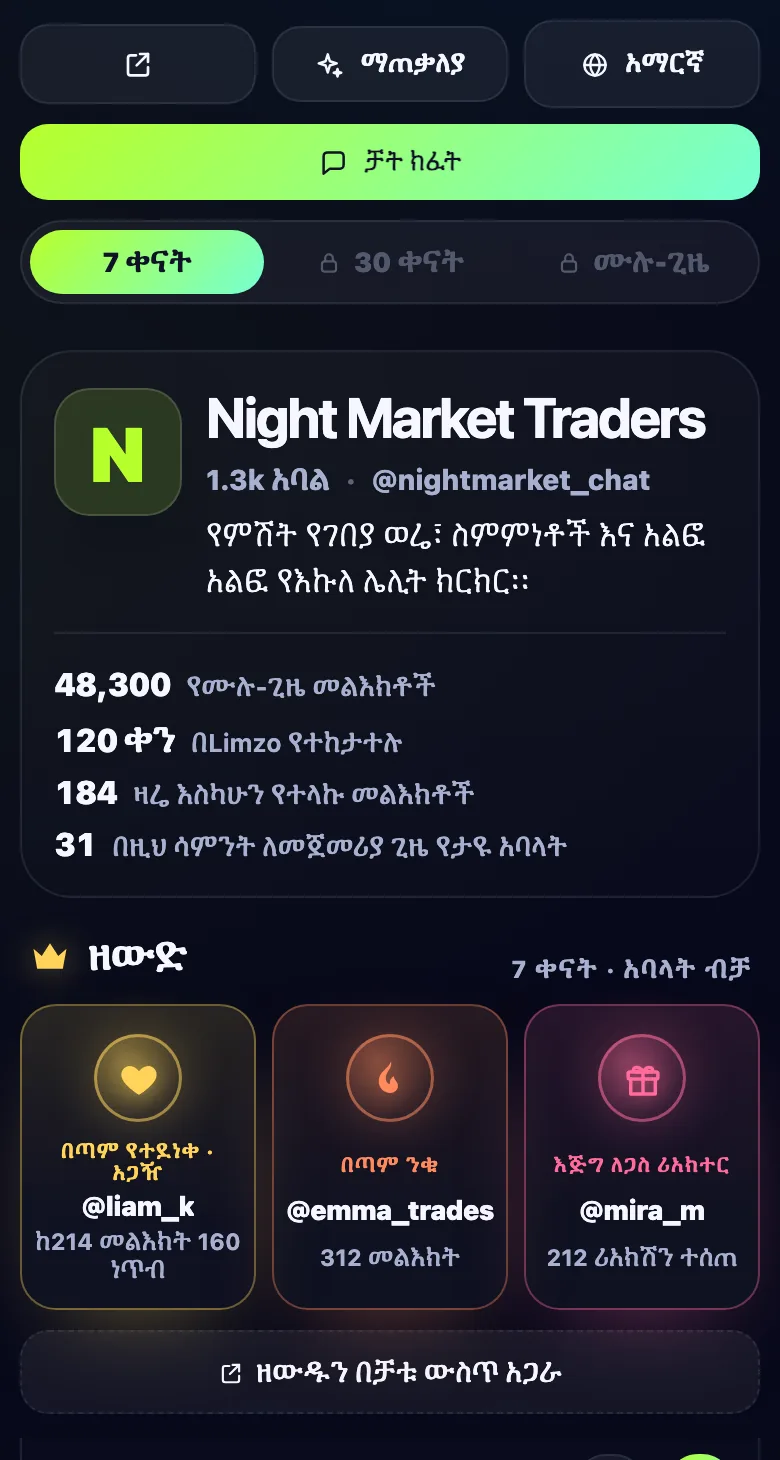Change language via the አማርኛ button
The height and width of the screenshot is (1460, 780).
point(642,65)
